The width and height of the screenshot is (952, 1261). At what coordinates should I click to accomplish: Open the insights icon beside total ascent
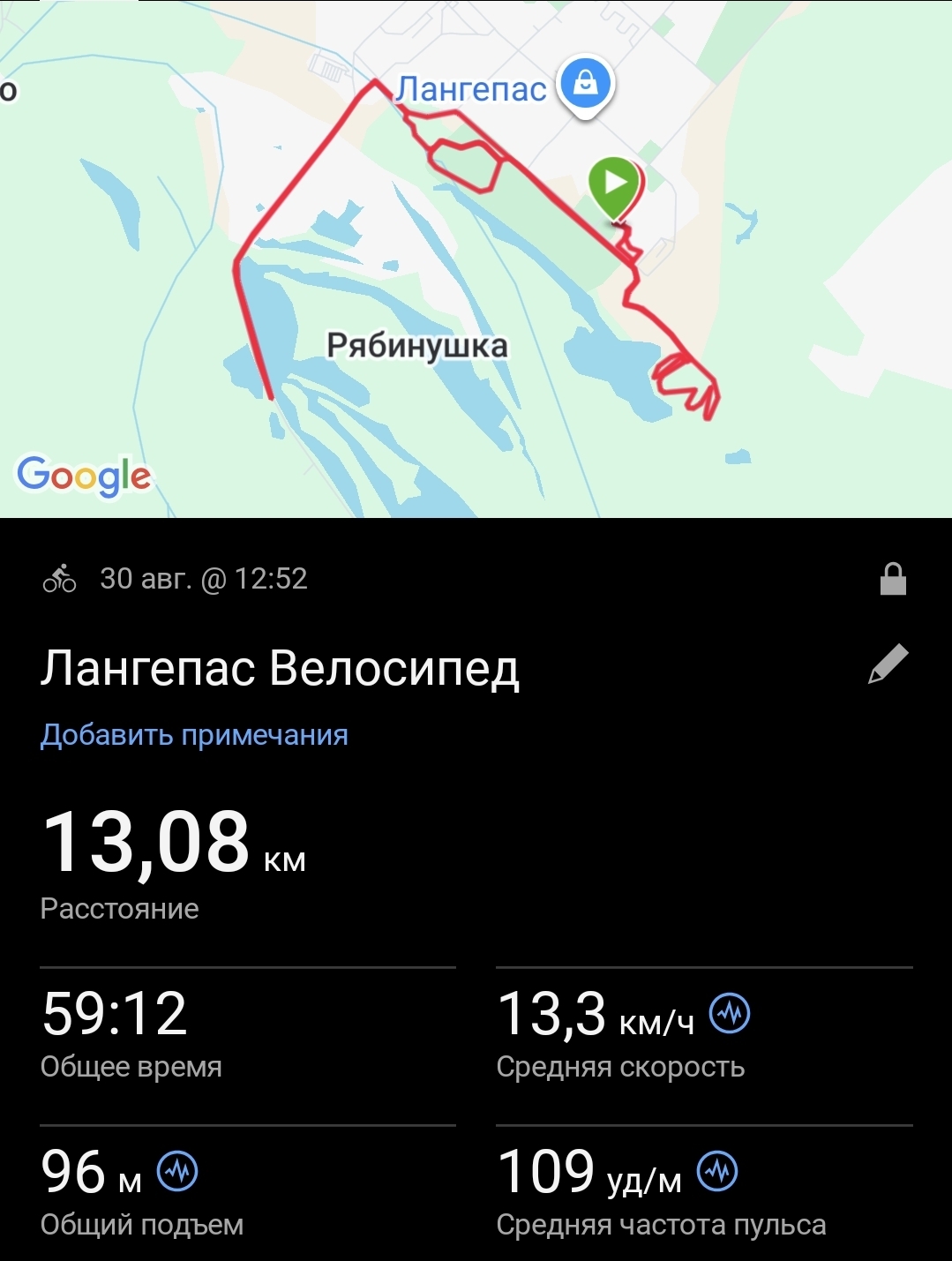pos(177,1172)
